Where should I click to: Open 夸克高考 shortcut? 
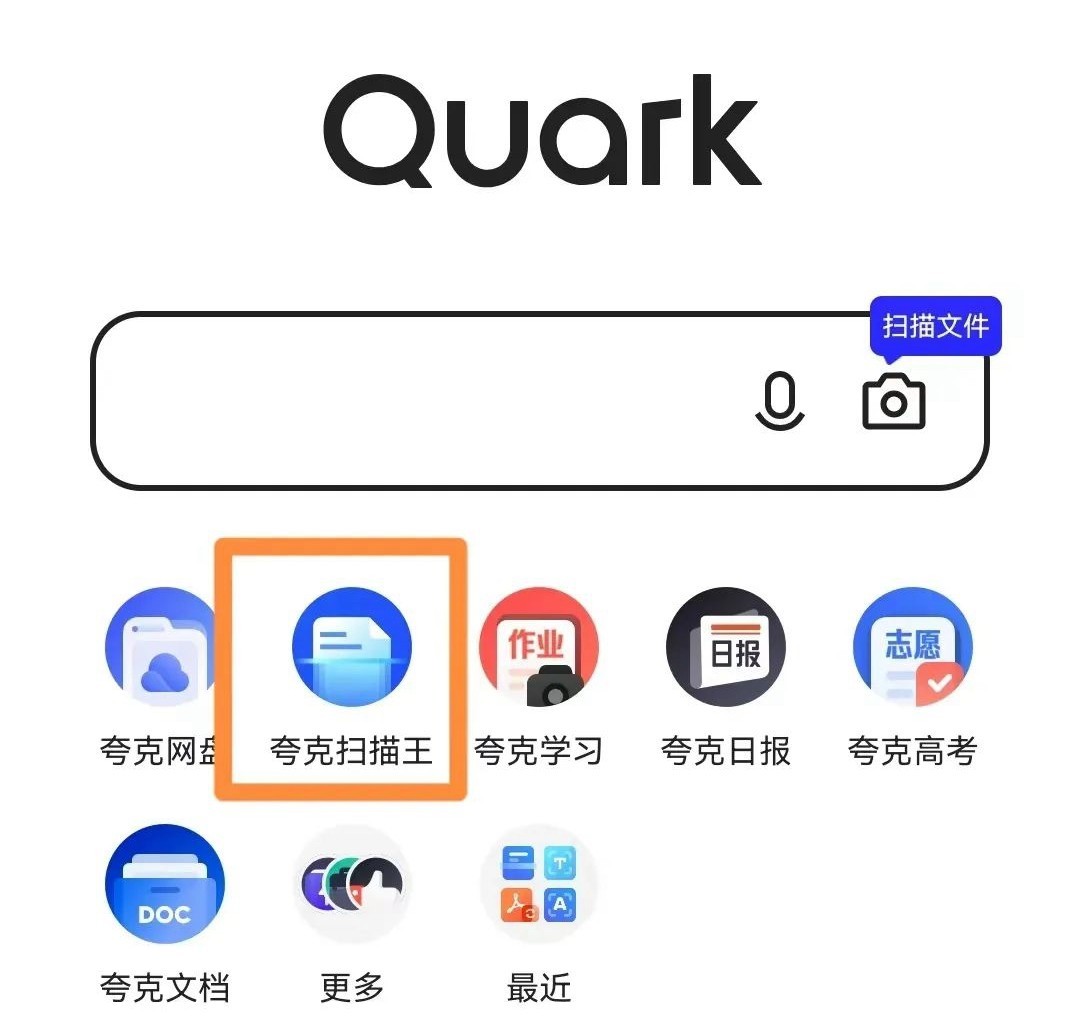coord(912,648)
